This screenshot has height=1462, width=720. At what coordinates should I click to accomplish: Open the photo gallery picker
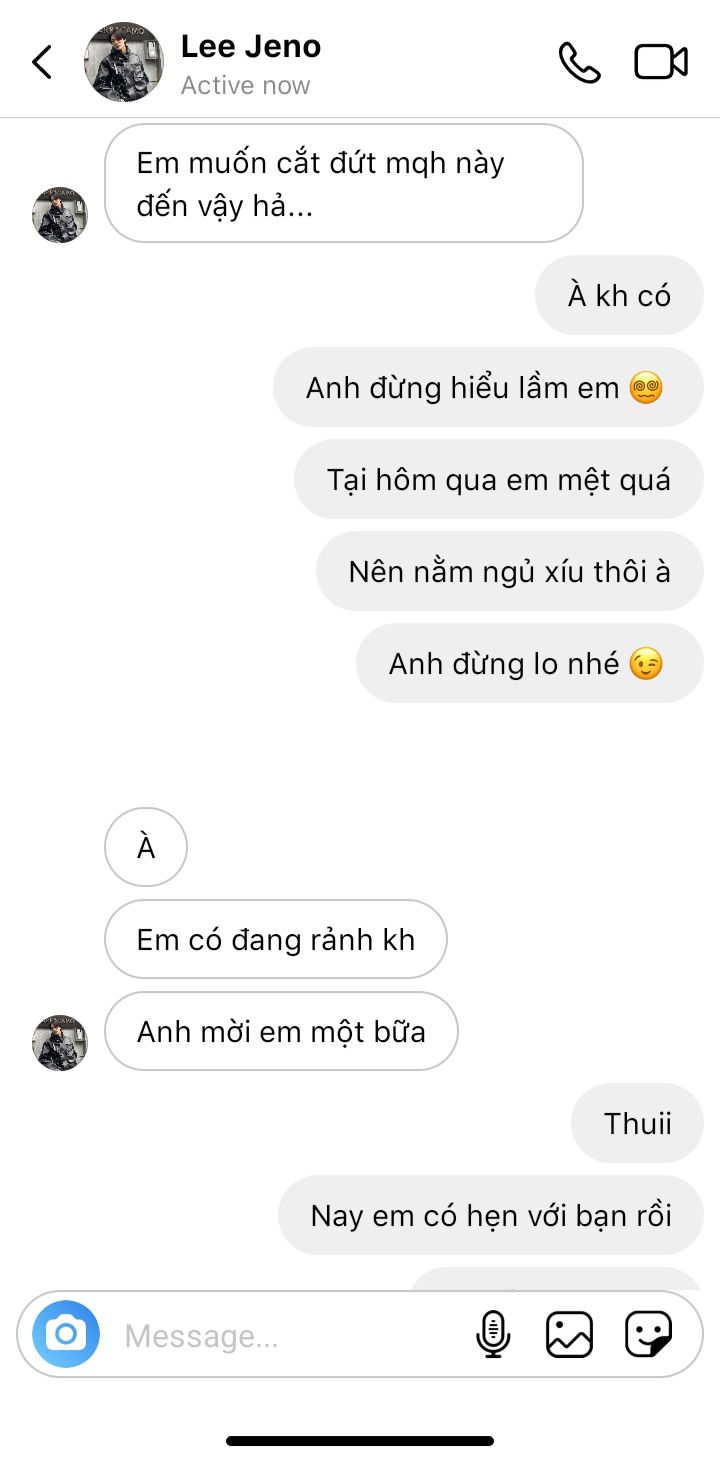[x=569, y=1335]
